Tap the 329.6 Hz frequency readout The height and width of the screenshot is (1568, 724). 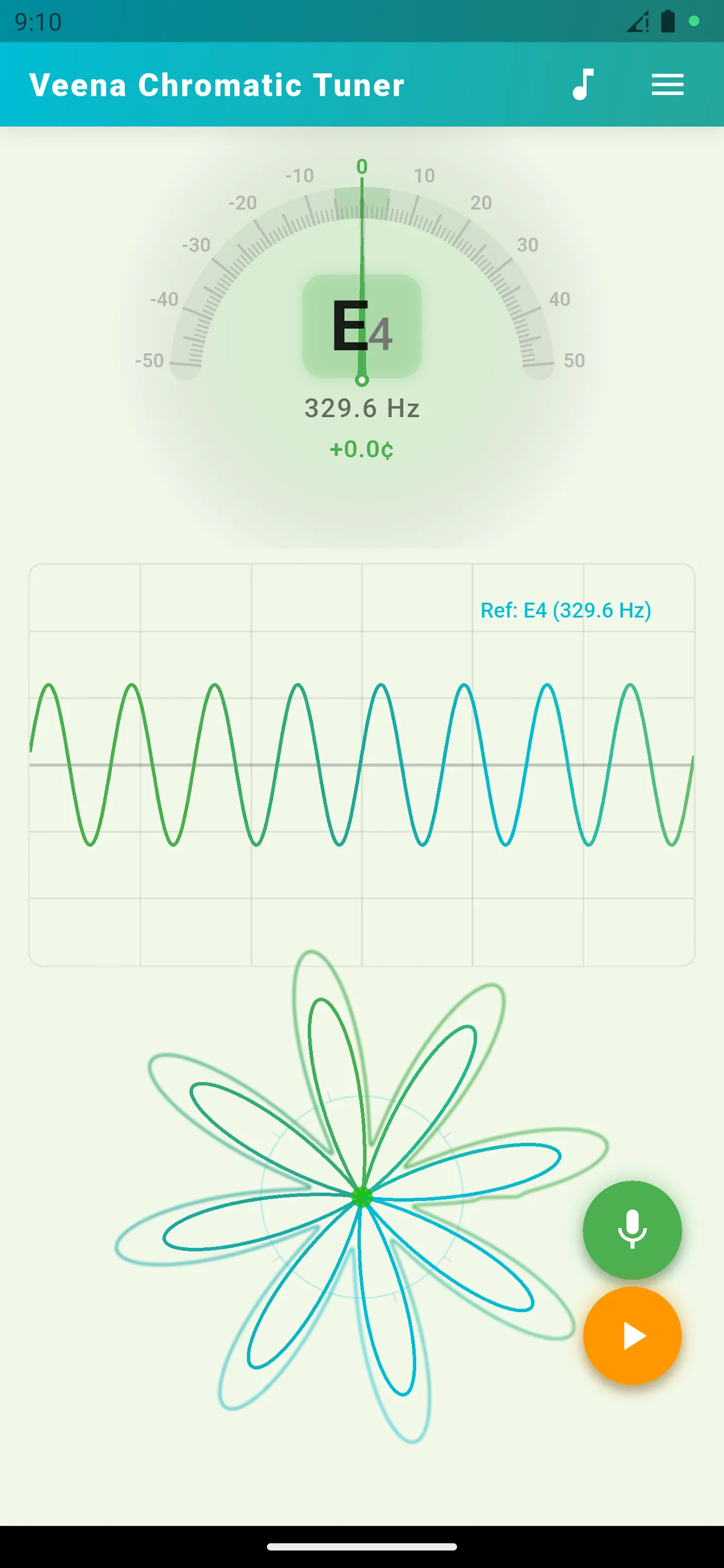361,408
